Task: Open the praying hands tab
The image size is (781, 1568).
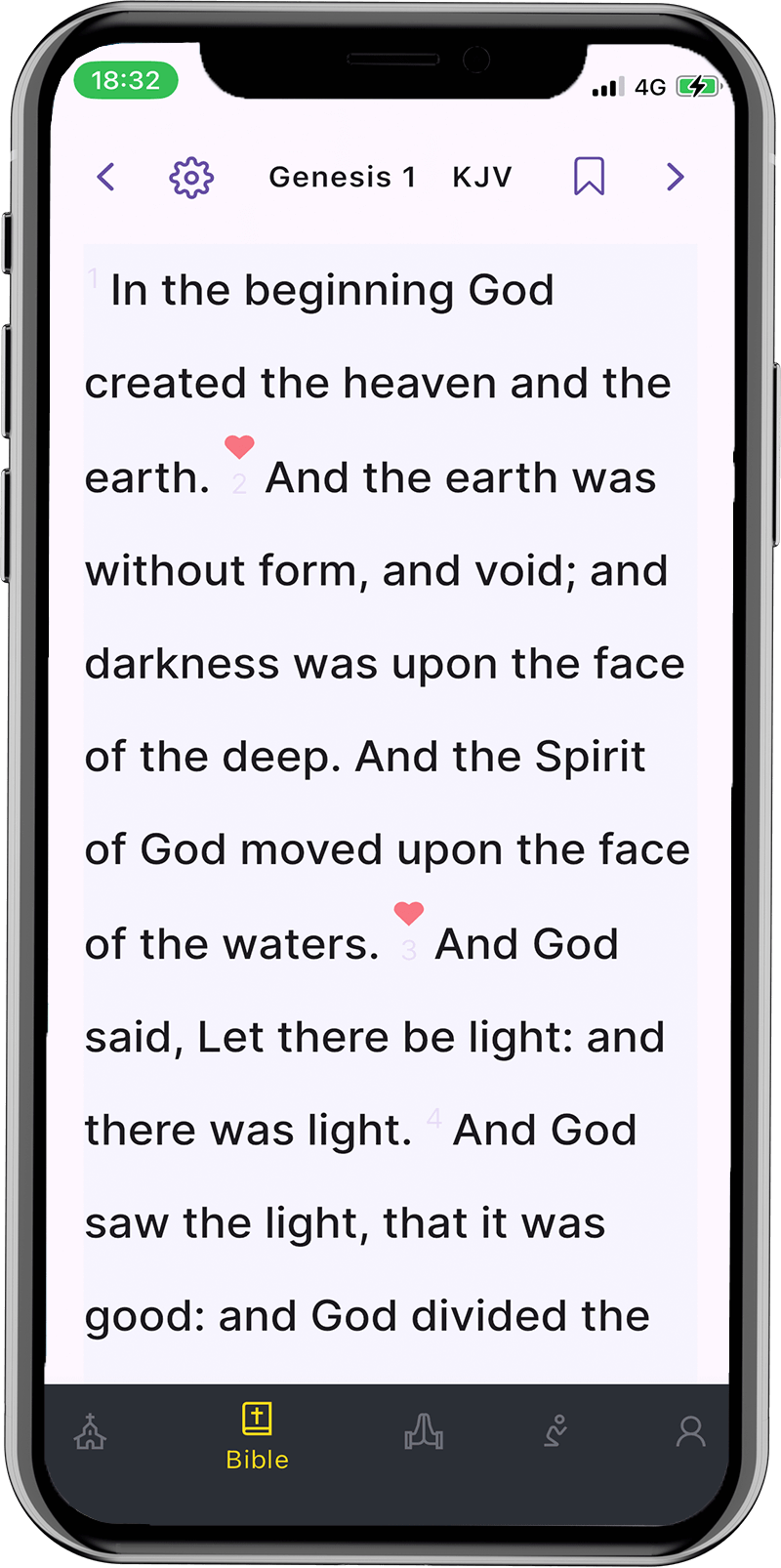Action: point(424,1432)
